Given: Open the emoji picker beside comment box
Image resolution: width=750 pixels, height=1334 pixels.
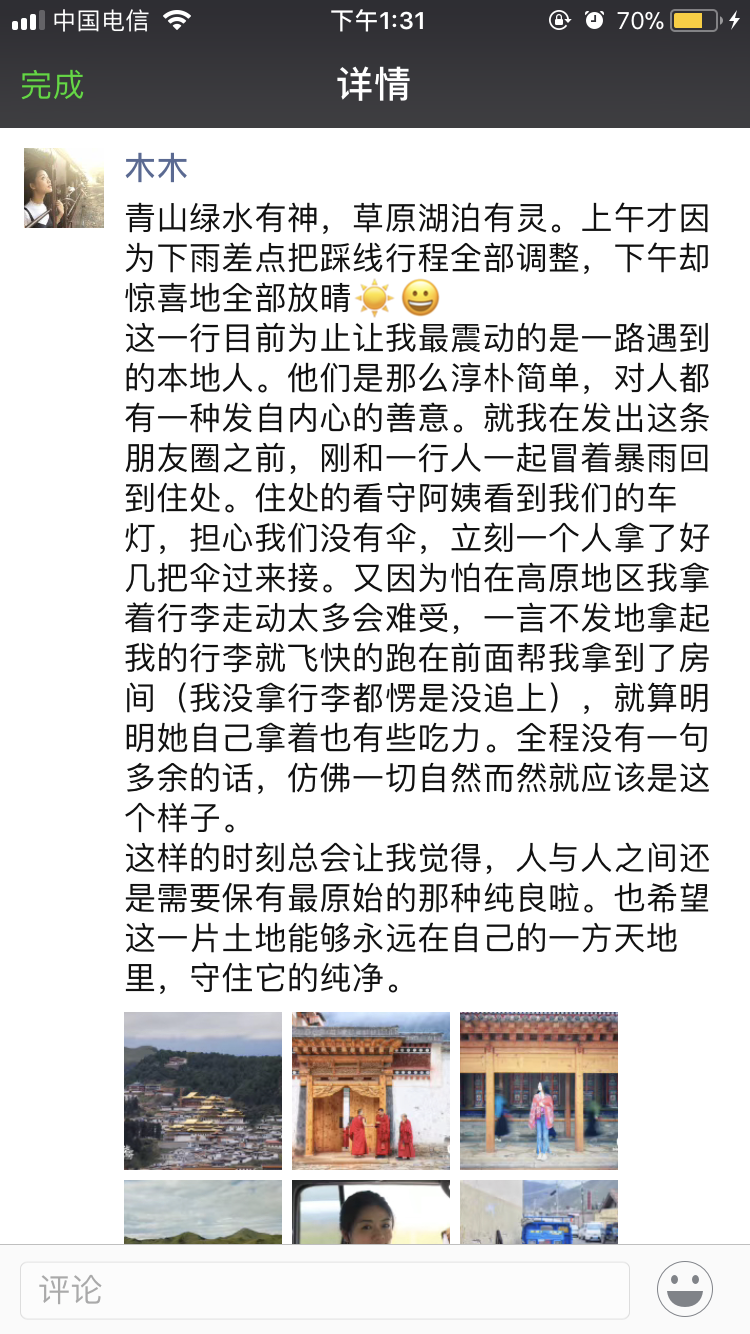Looking at the screenshot, I should point(685,1289).
